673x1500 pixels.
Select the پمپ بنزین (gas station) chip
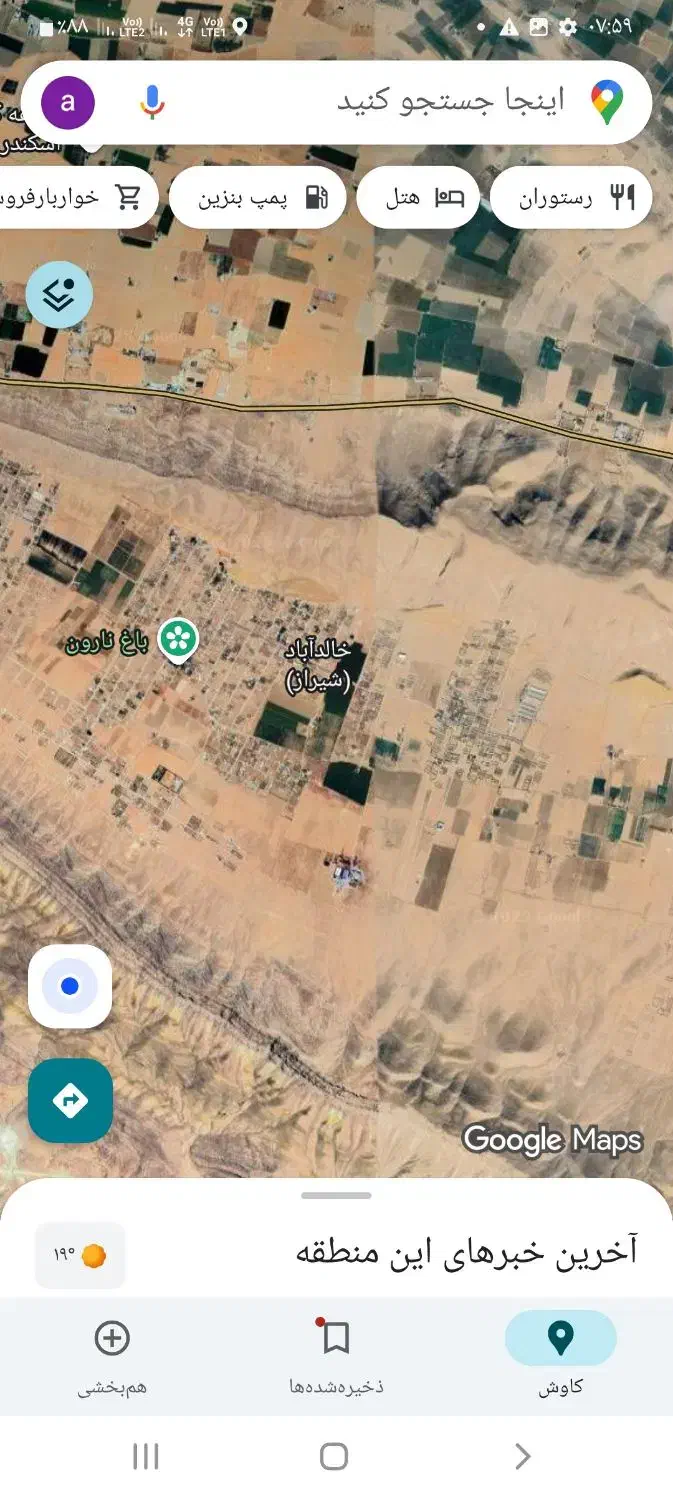[258, 198]
